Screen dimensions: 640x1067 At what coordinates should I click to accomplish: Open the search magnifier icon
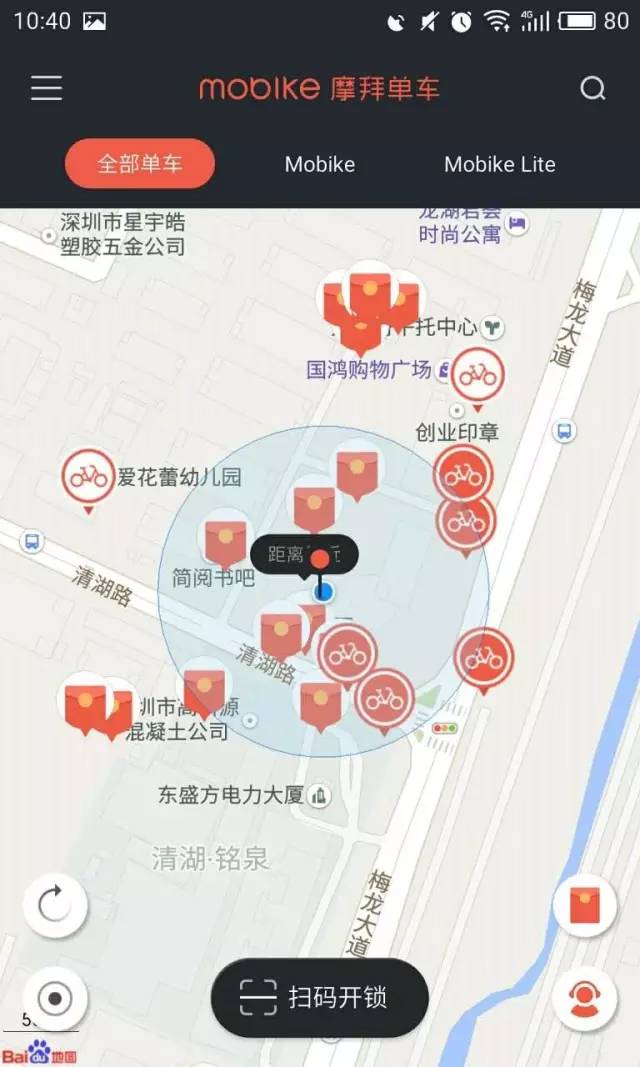593,88
